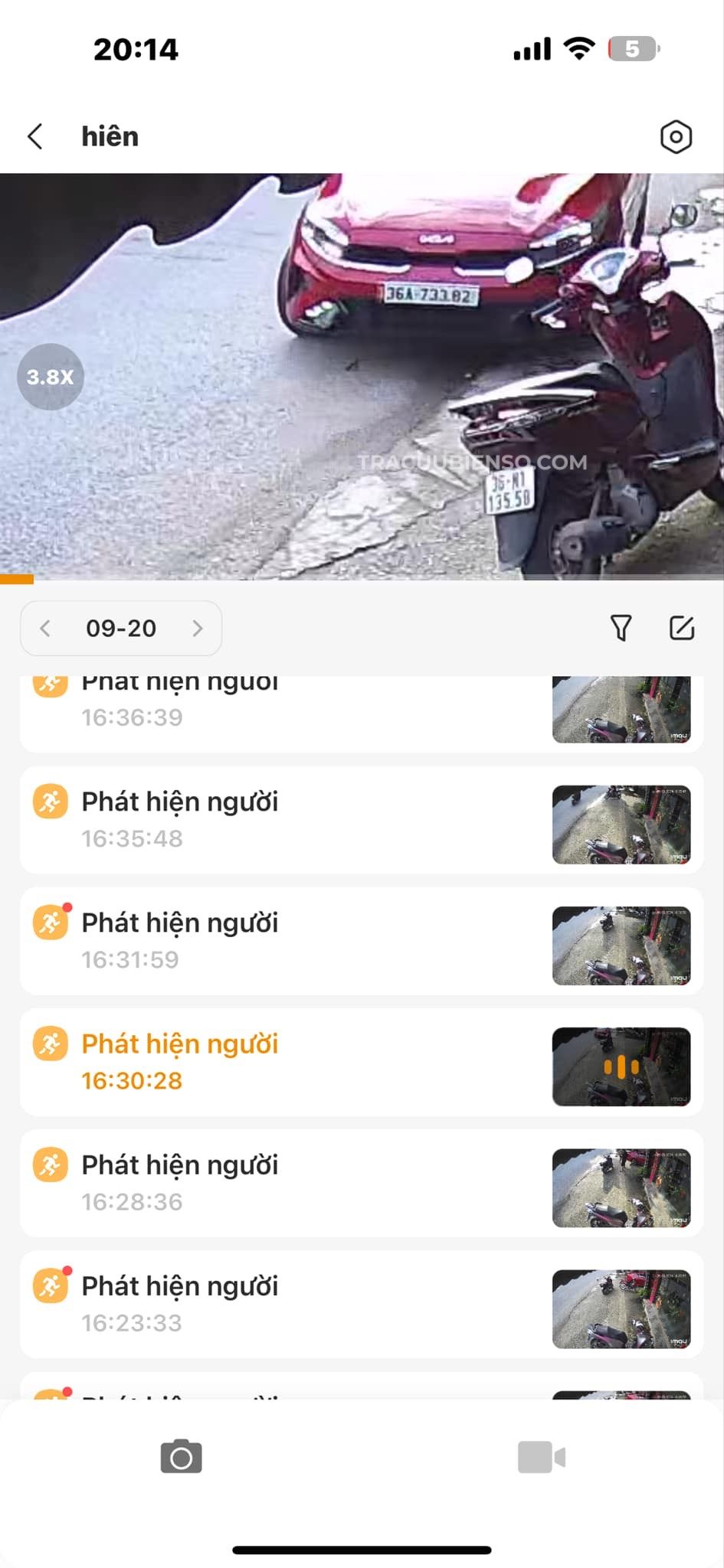Play the event recorded at 16:23:33
Image resolution: width=724 pixels, height=1568 pixels.
[x=361, y=1304]
